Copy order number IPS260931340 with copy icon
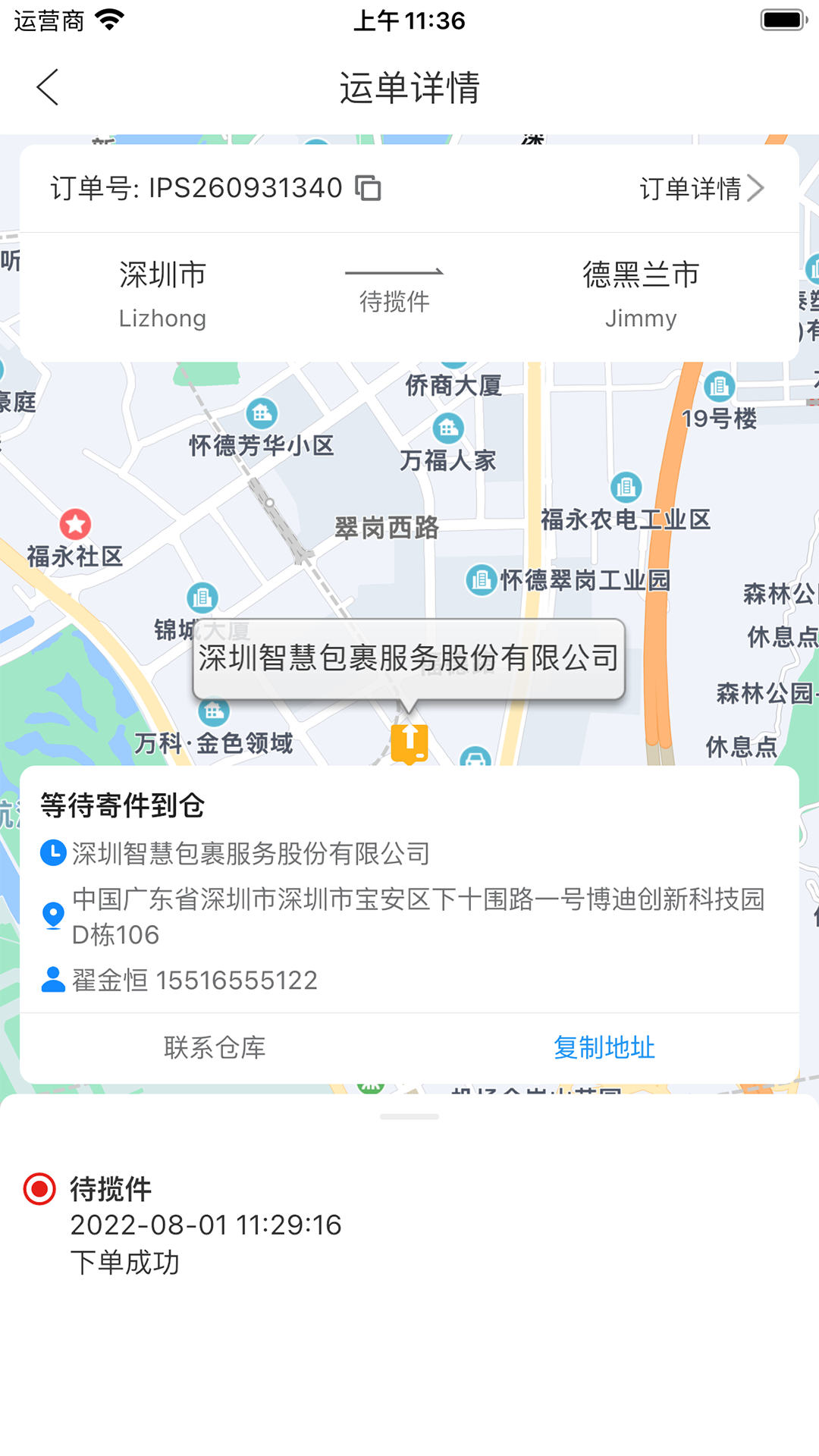This screenshot has height=1456, width=819. coord(369,189)
